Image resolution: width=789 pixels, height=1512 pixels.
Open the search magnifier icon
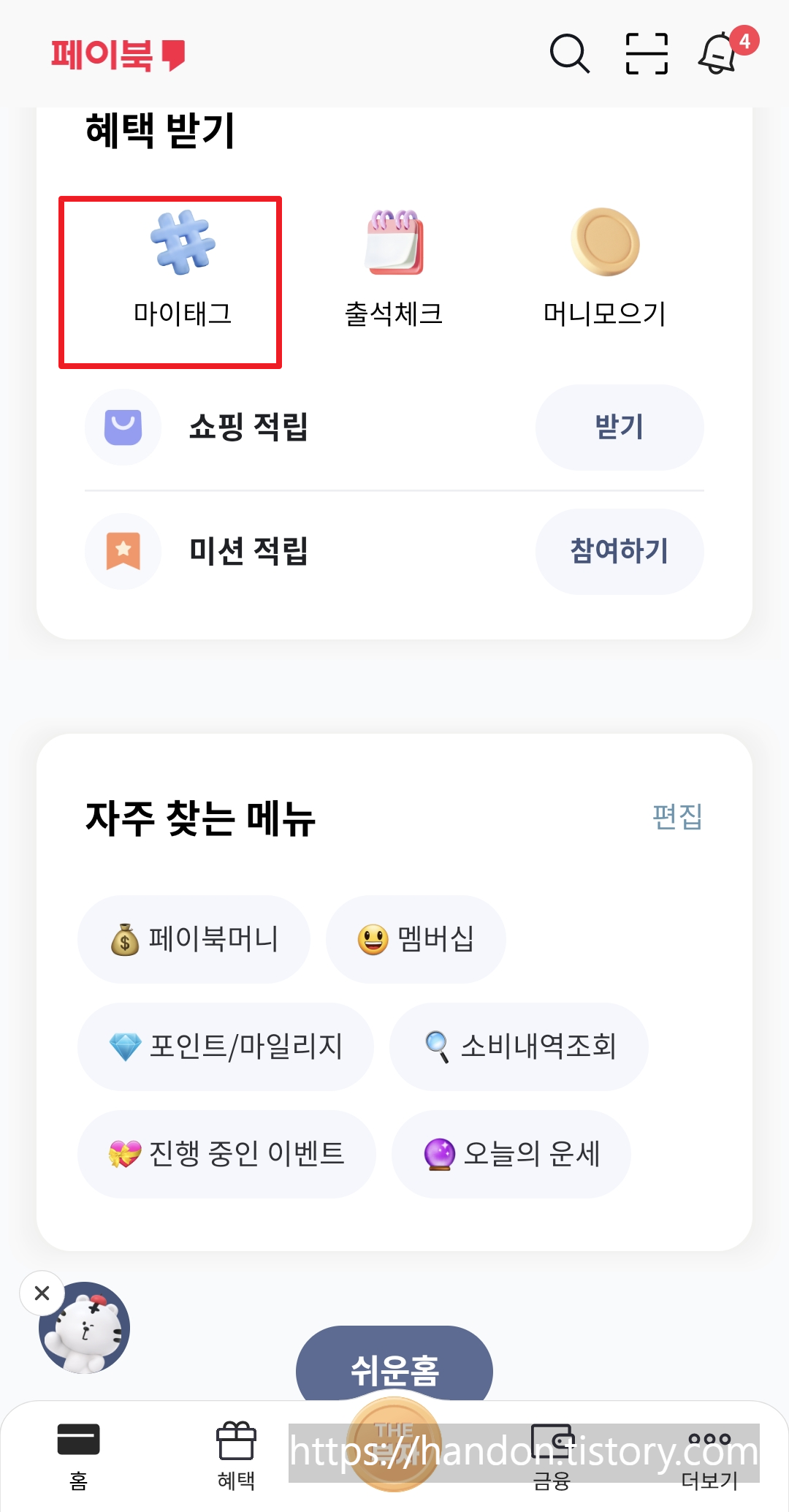[569, 53]
